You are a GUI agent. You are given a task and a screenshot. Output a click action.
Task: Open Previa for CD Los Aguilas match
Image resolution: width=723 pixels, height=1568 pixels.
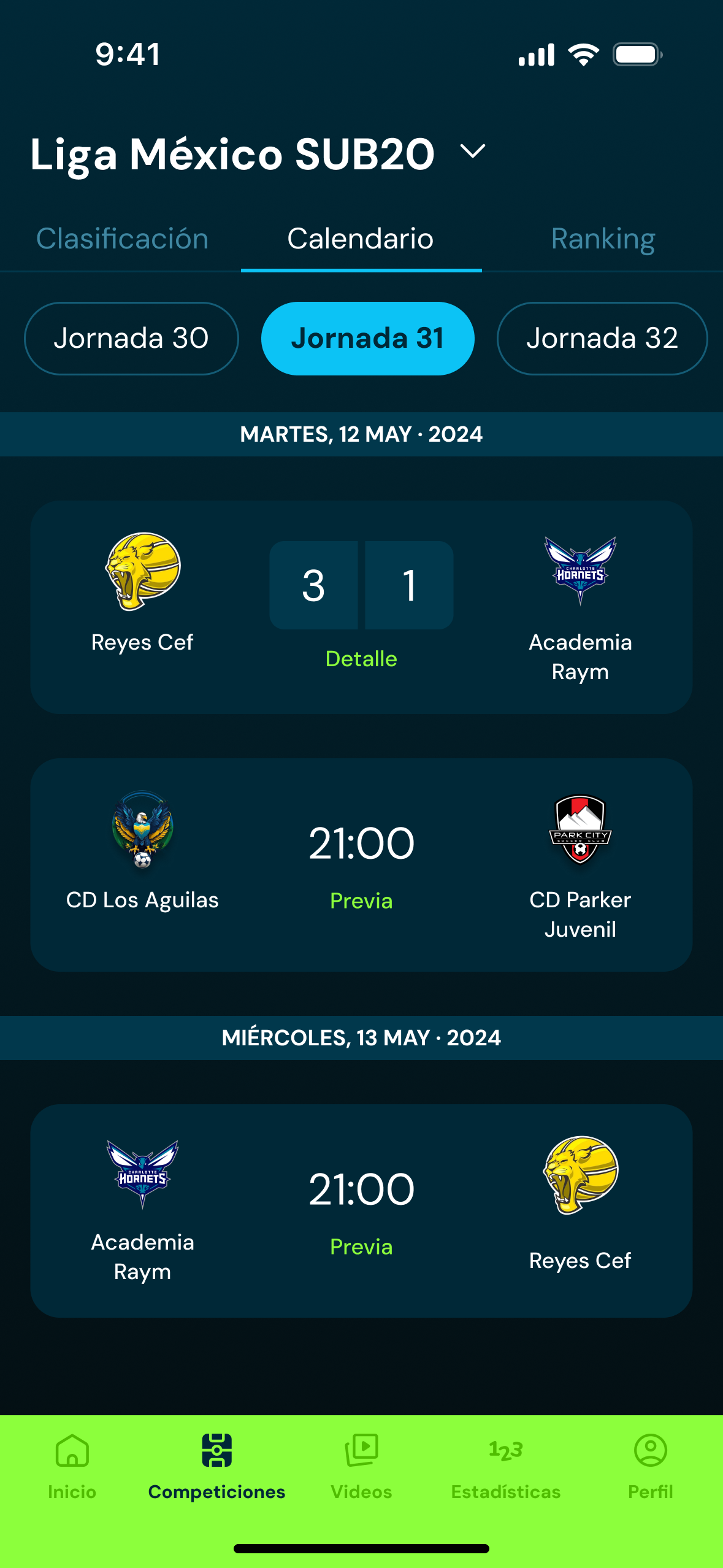coord(361,901)
